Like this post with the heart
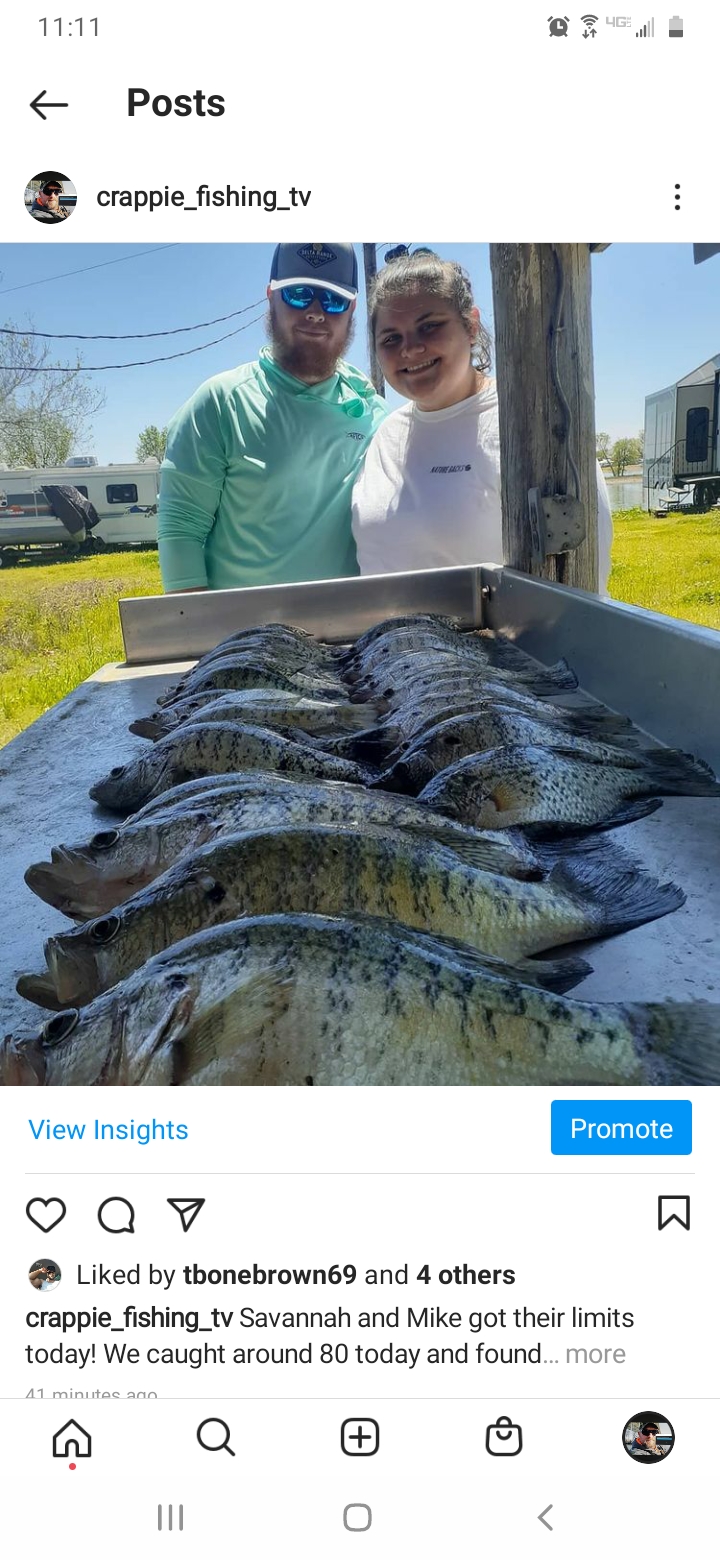720x1560 pixels. tap(46, 1214)
